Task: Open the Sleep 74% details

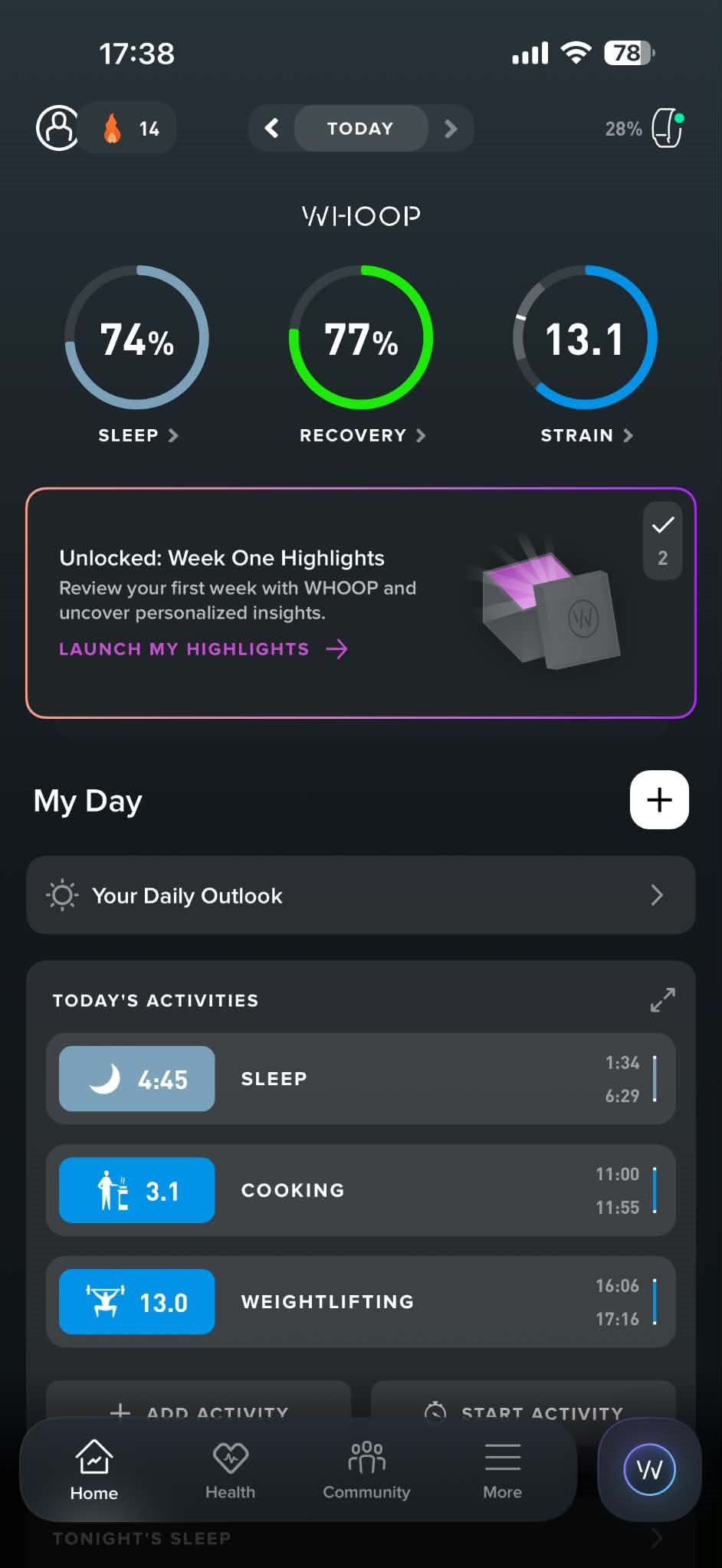Action: [137, 354]
